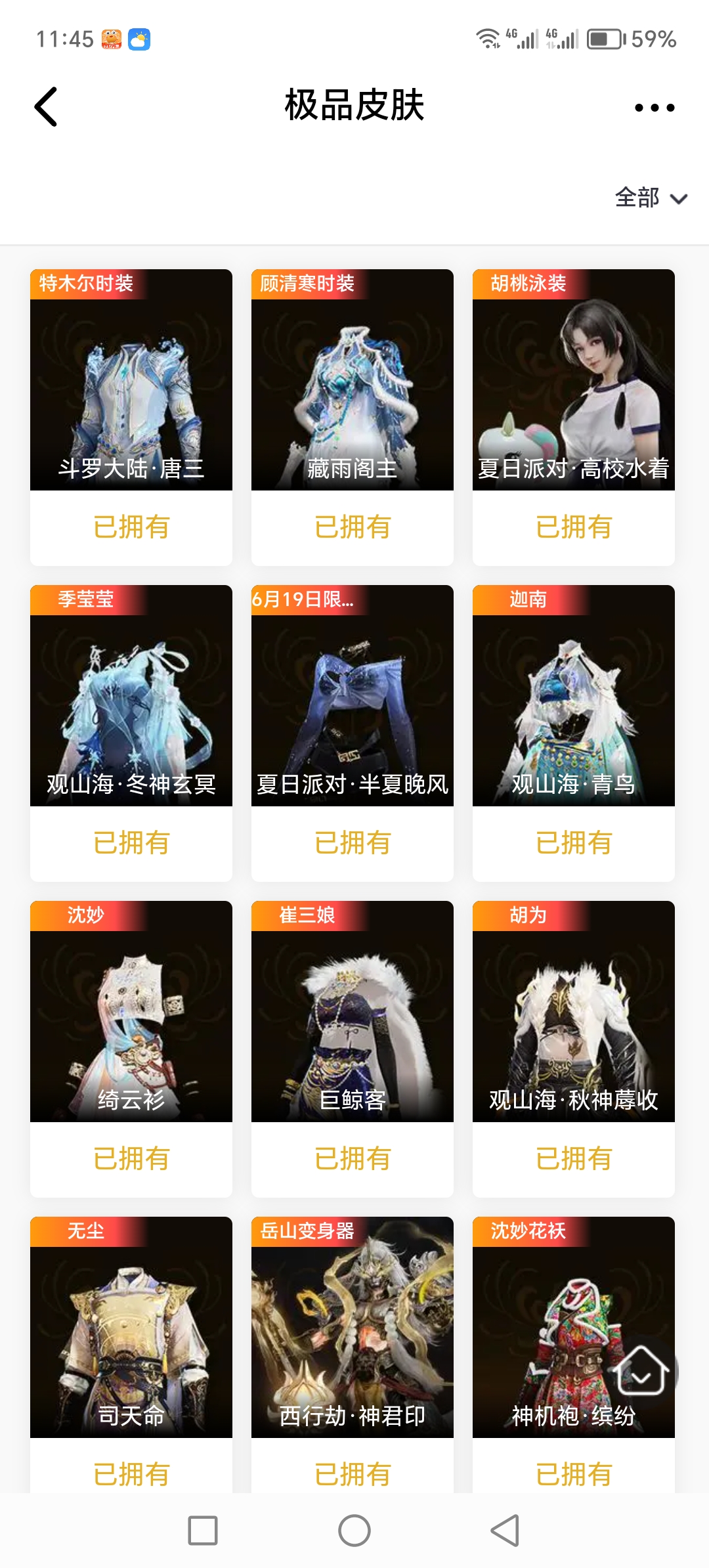Image resolution: width=709 pixels, height=1568 pixels.
Task: Go back from 极品皮肤 page
Action: (46, 106)
